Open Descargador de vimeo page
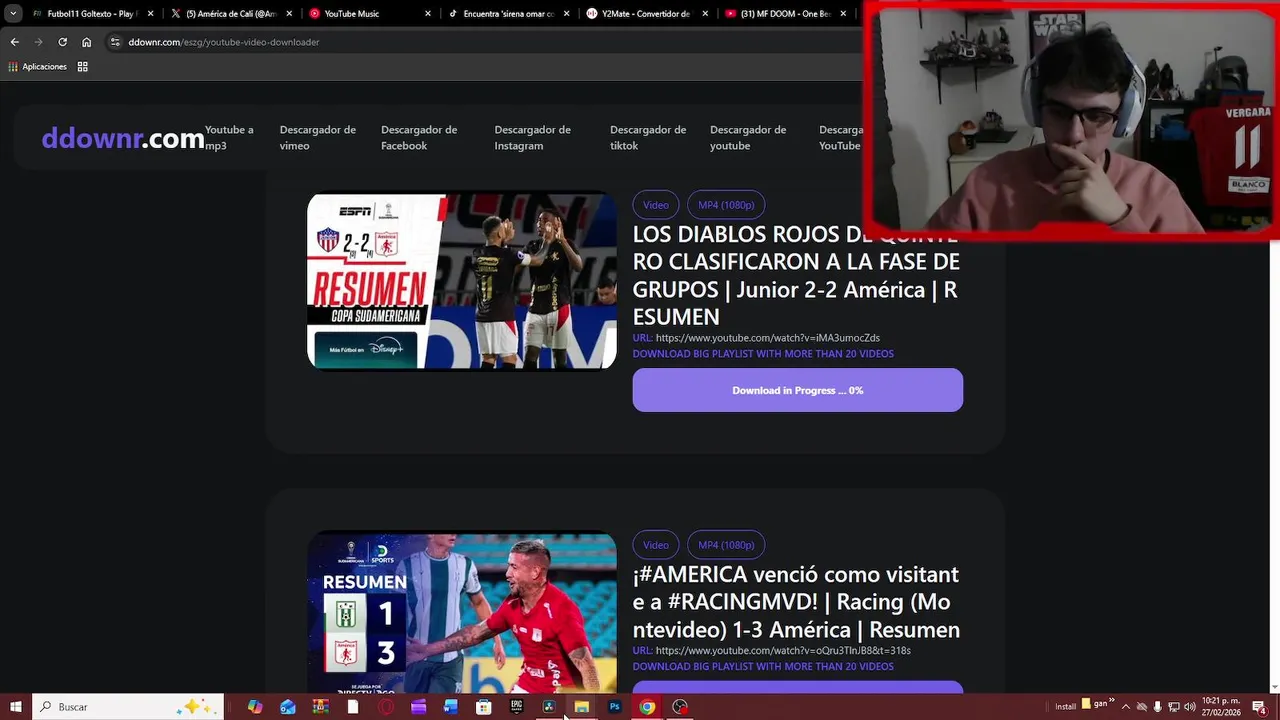1280x720 pixels. 317,138
